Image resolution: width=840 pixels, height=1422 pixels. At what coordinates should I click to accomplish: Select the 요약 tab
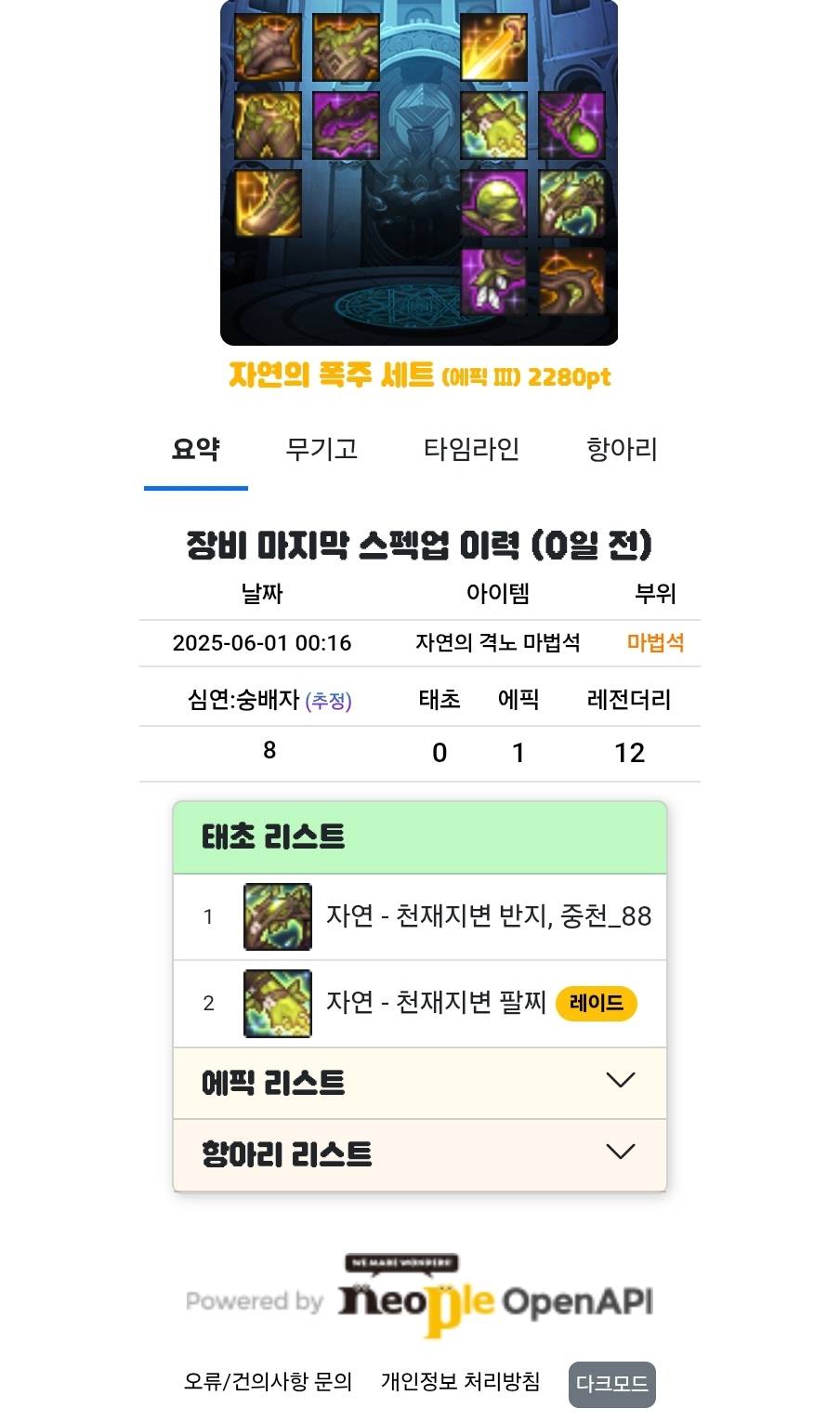[196, 450]
